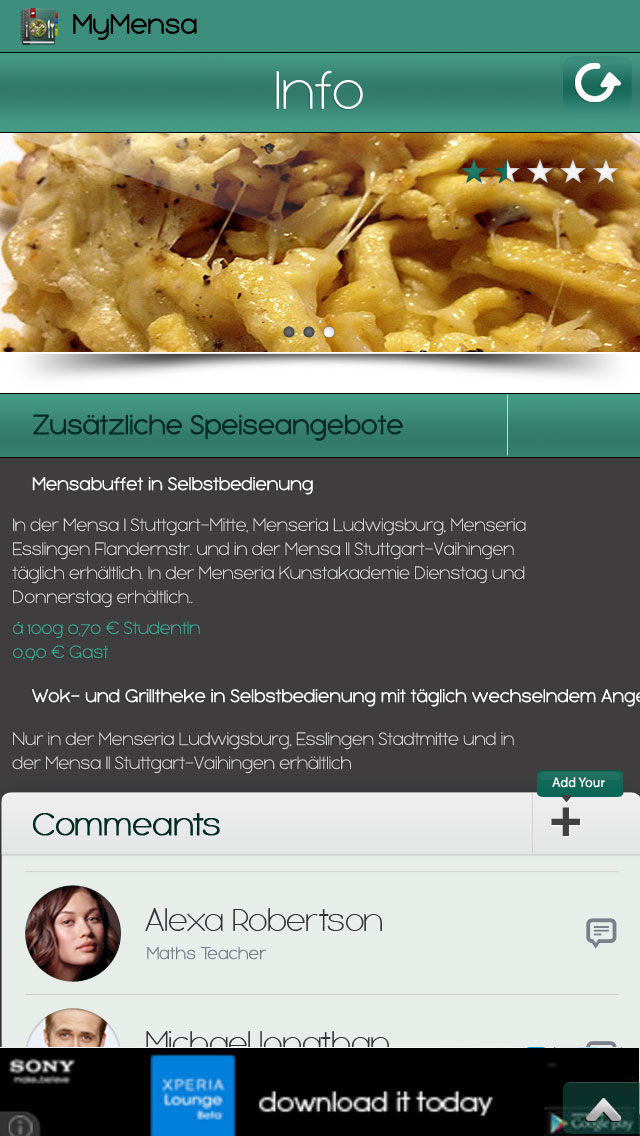Refresh the Info page
640x1136 pixels.
(x=597, y=85)
